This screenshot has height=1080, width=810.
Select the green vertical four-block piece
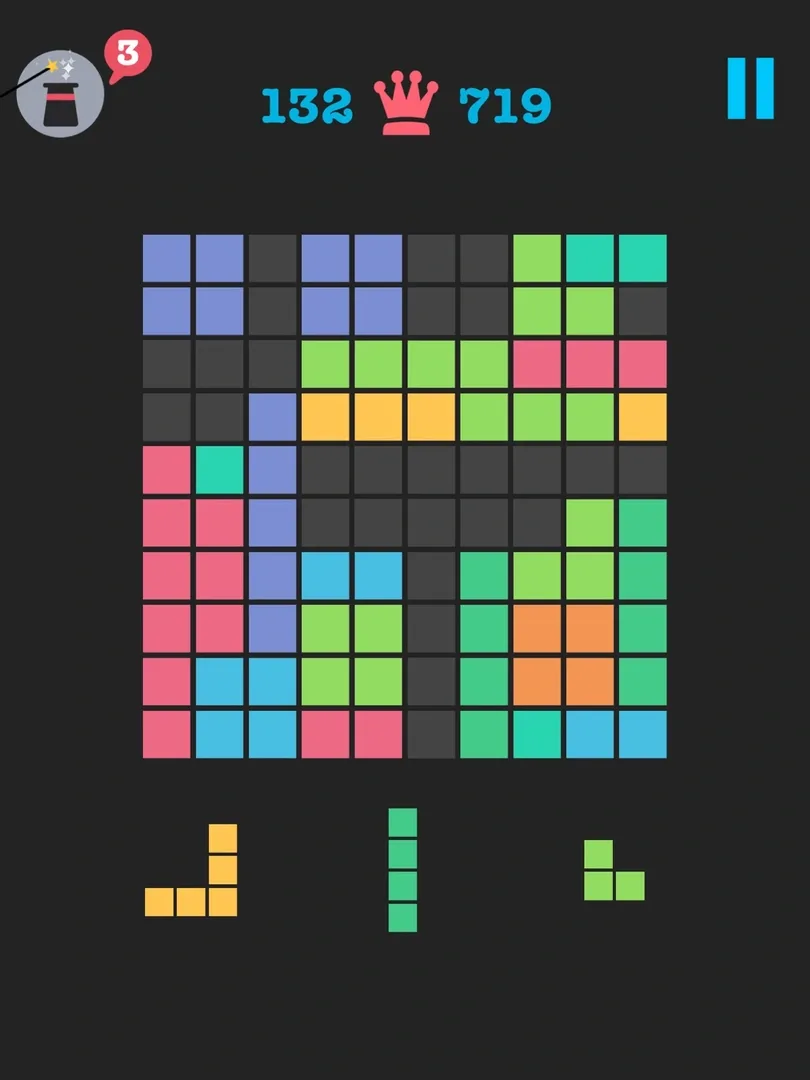click(x=402, y=870)
